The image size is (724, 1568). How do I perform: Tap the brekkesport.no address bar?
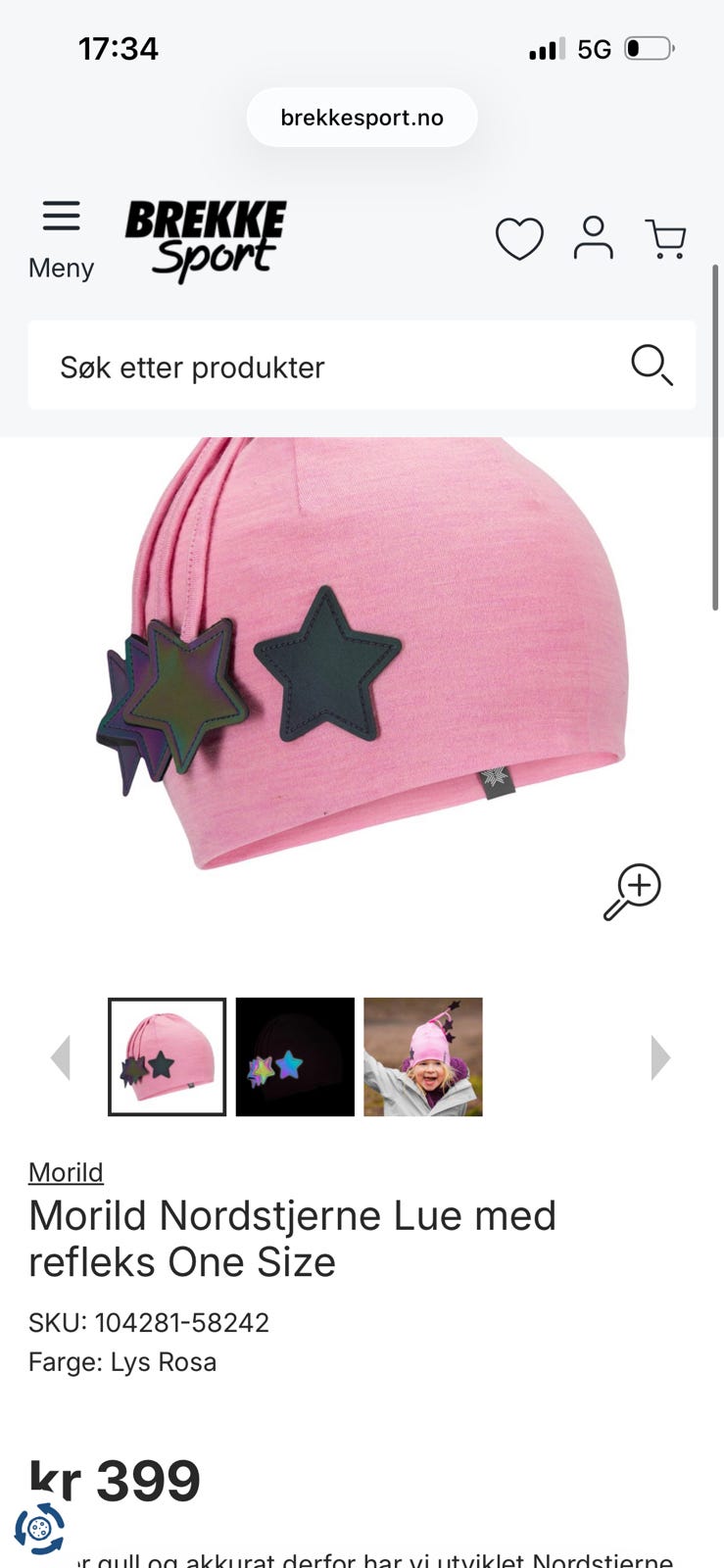coord(362,118)
